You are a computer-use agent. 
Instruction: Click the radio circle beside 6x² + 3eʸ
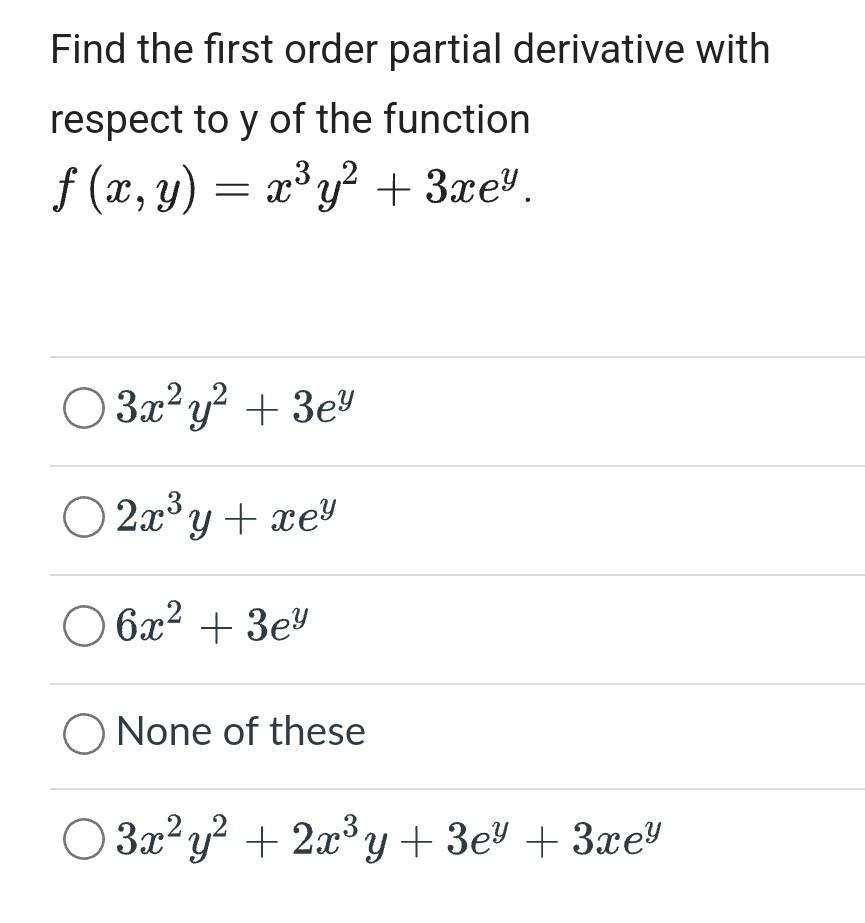tap(84, 625)
